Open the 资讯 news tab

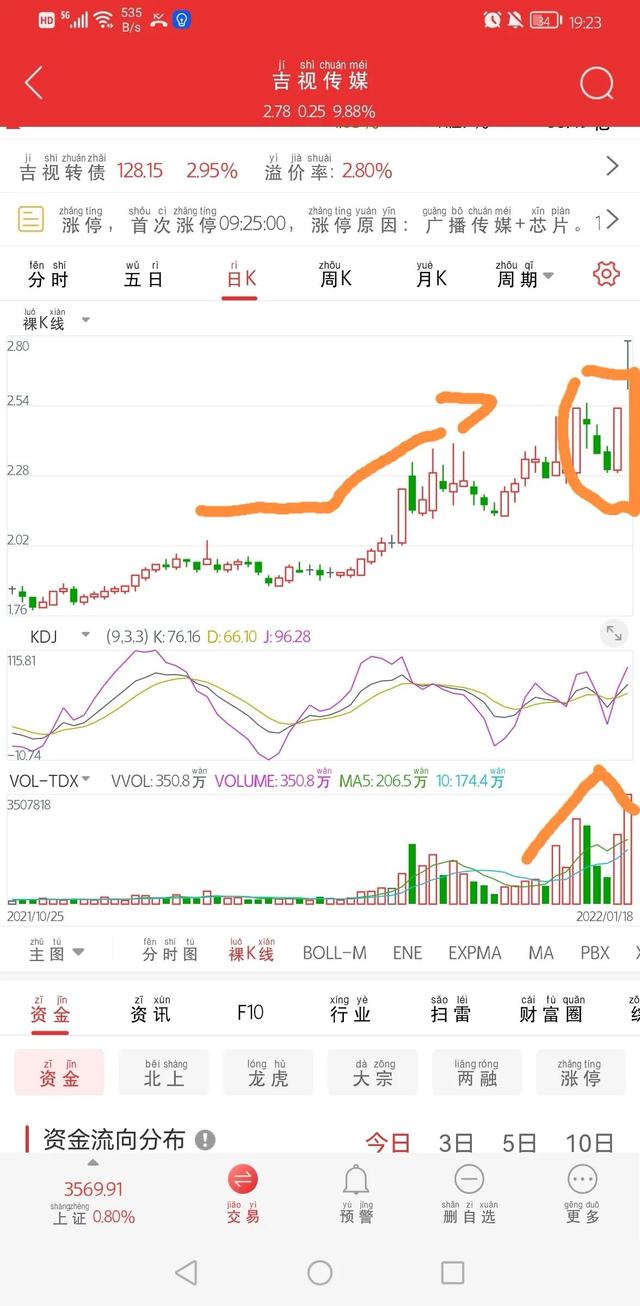(151, 1012)
